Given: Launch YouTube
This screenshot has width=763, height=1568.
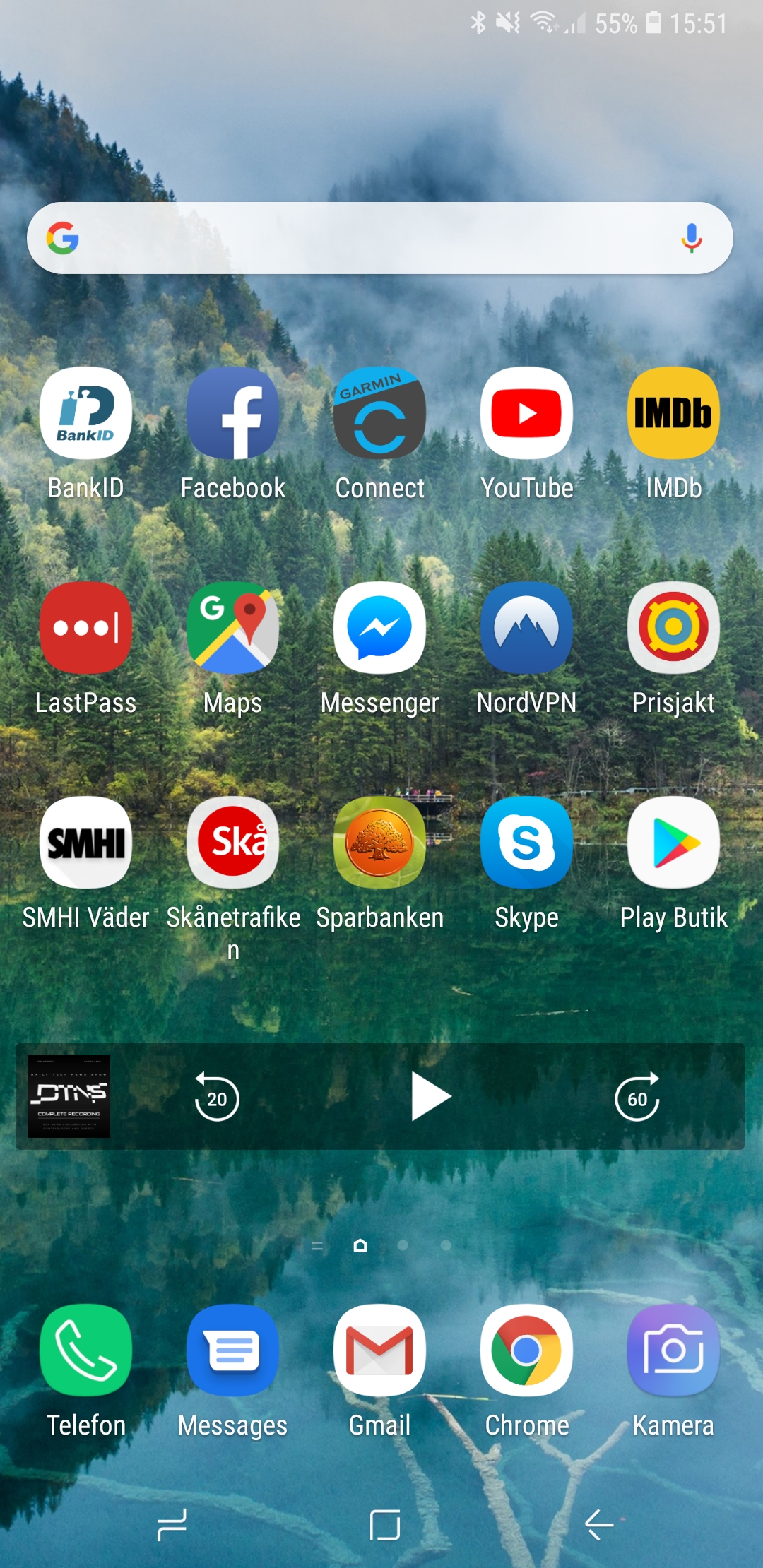Looking at the screenshot, I should point(526,414).
